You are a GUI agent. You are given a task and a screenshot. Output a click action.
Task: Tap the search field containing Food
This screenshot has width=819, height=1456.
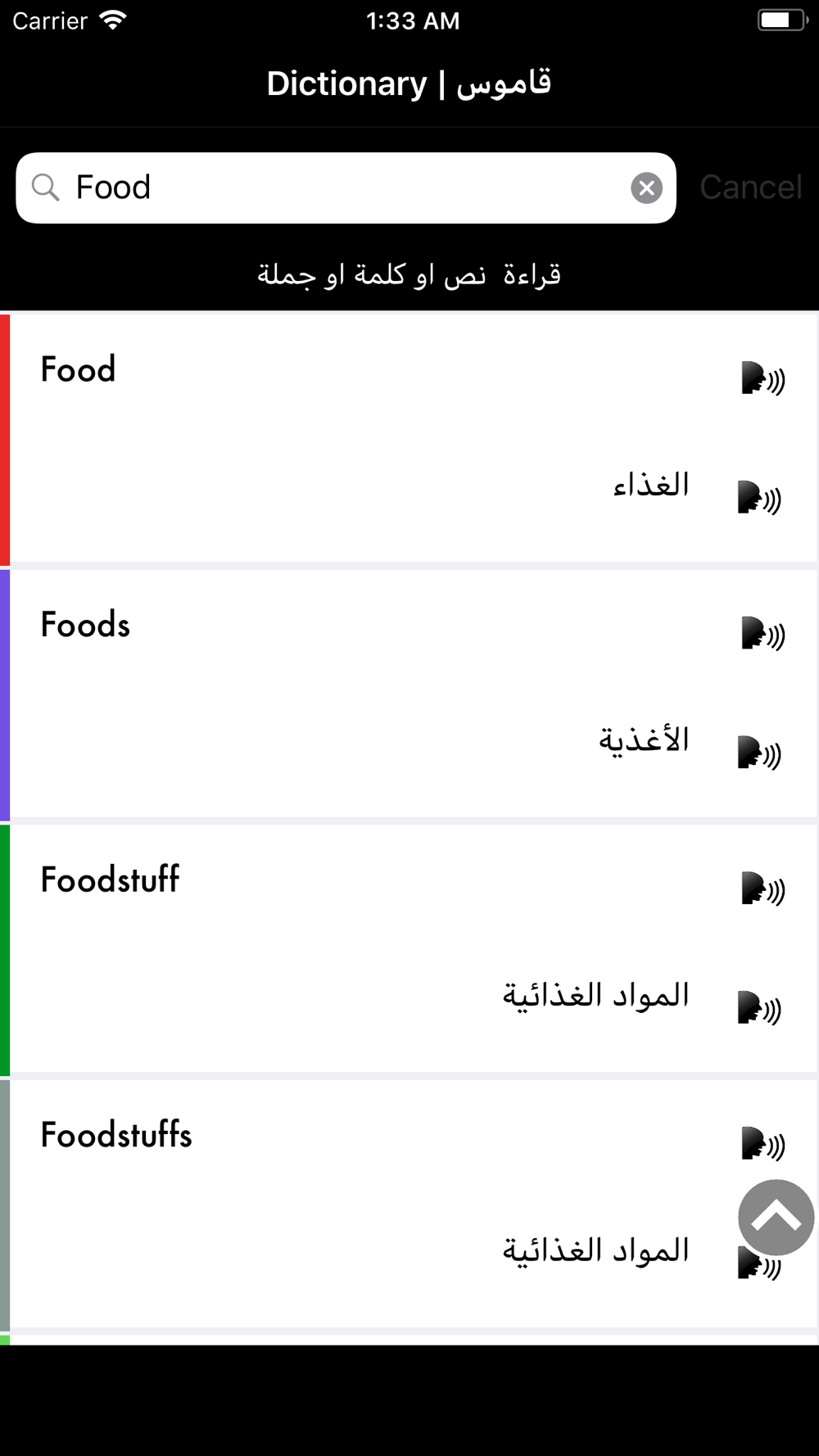point(346,188)
